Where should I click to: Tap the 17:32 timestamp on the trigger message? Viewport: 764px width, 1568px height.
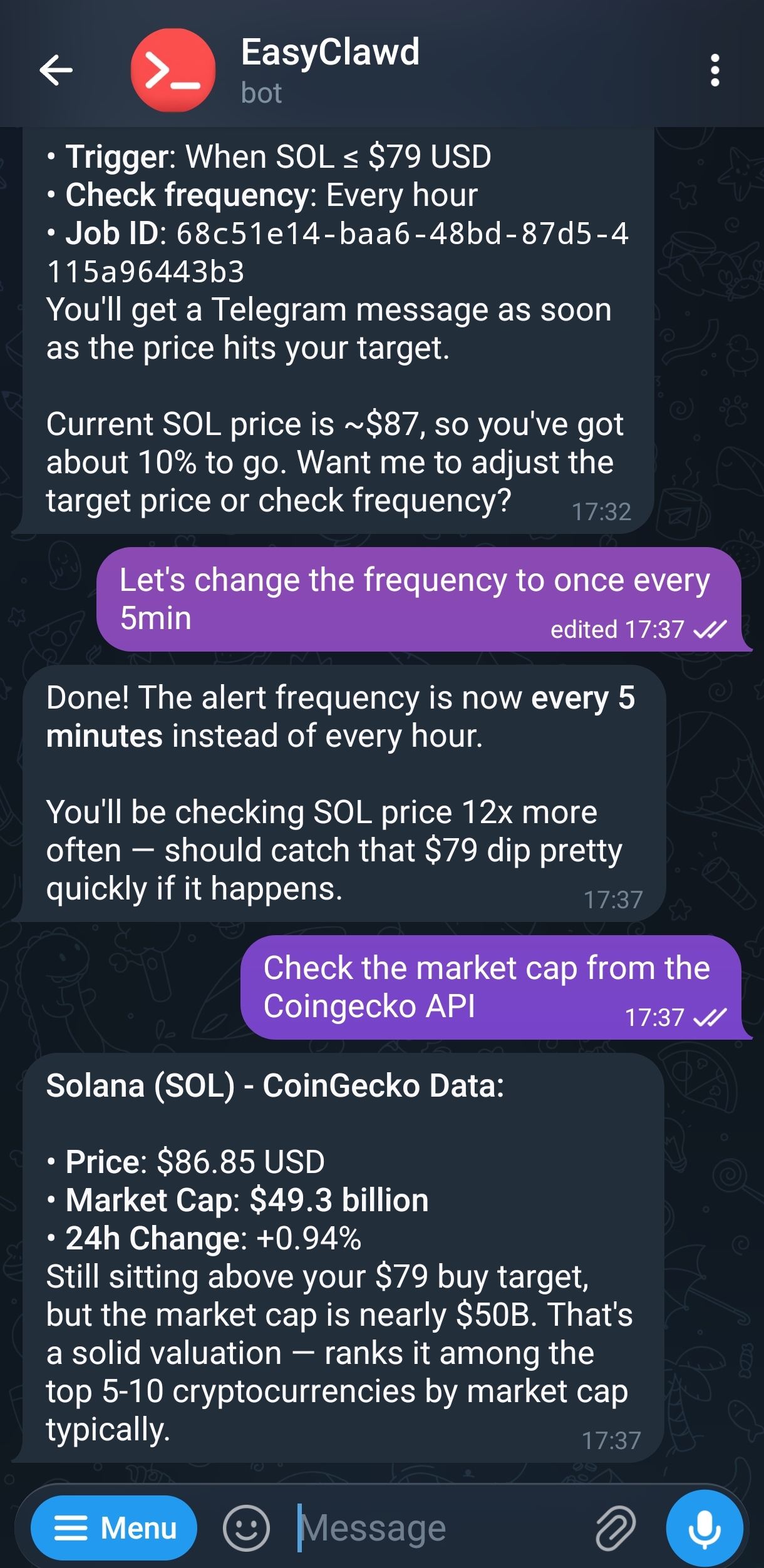tap(602, 510)
